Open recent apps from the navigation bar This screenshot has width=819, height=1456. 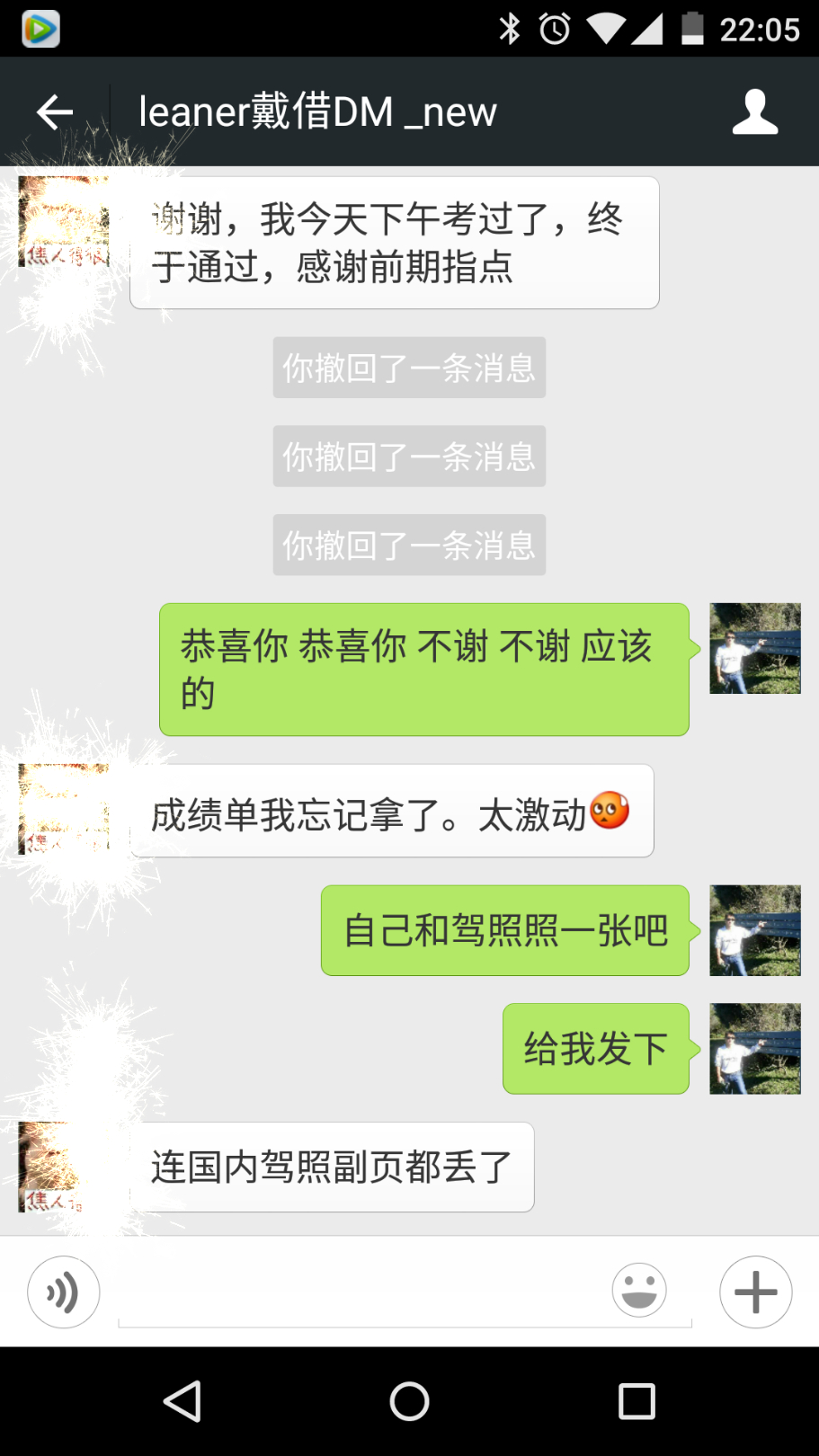click(x=637, y=1401)
